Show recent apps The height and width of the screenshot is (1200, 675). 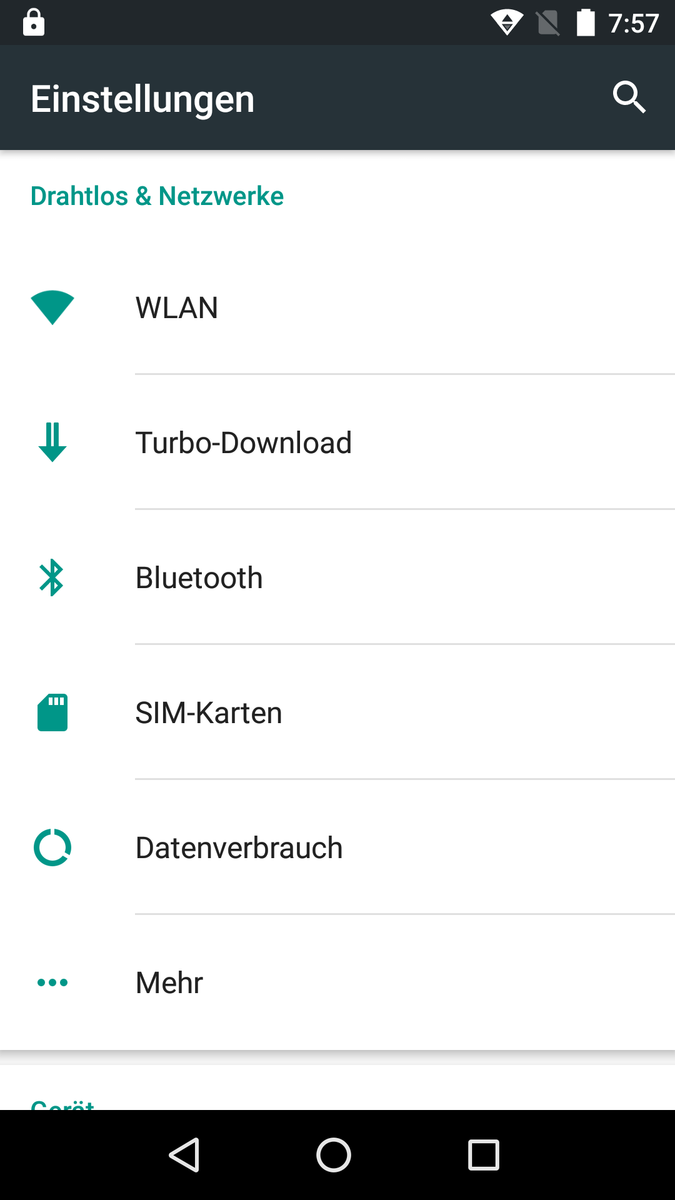pyautogui.click(x=483, y=1155)
